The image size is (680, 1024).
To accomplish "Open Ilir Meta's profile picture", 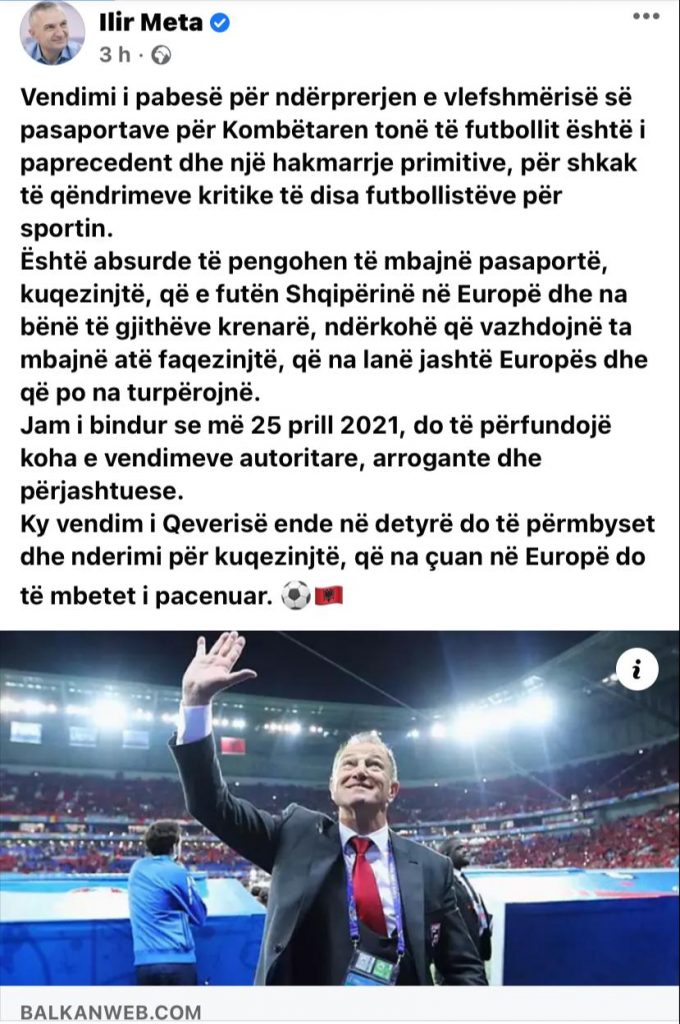I will (x=52, y=33).
